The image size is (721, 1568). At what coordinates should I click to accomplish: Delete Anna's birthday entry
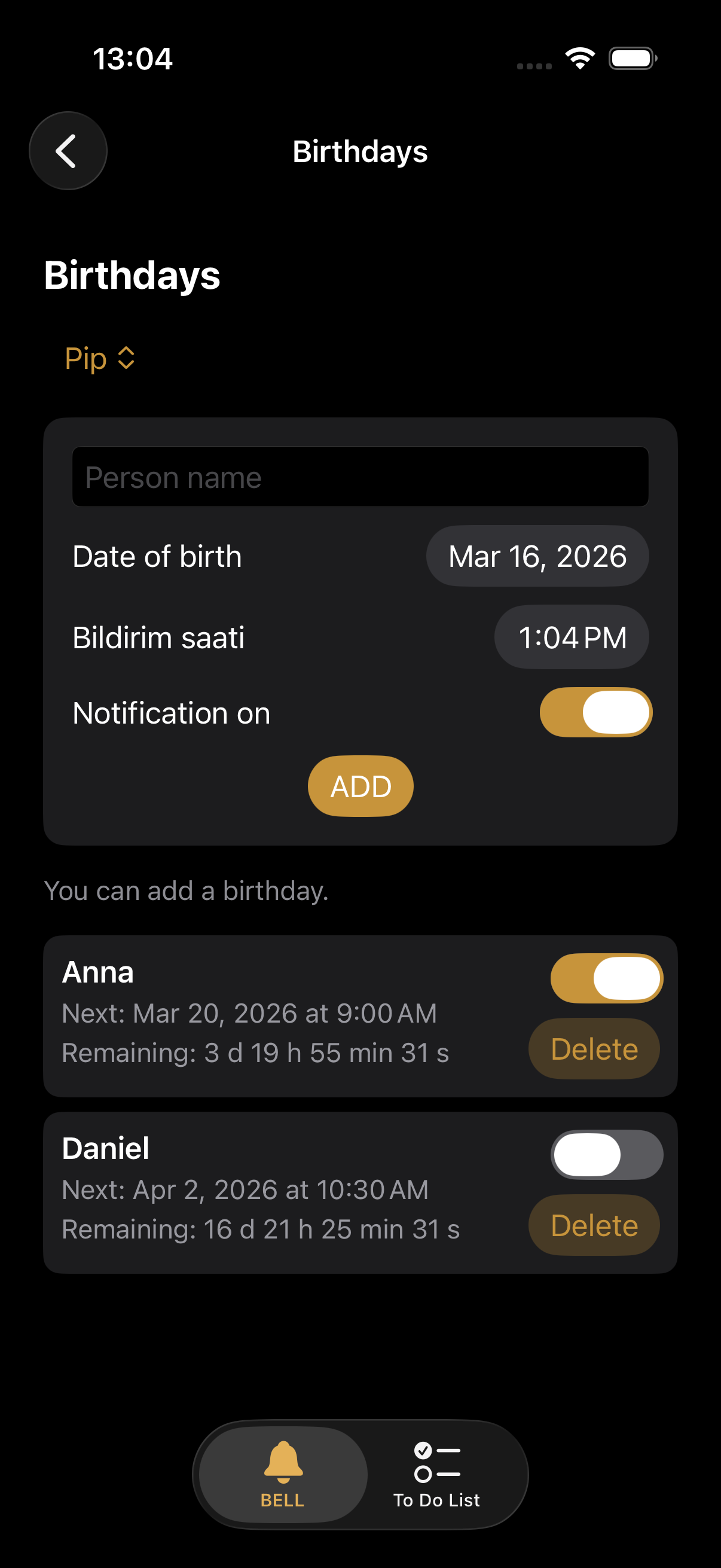(x=593, y=1048)
